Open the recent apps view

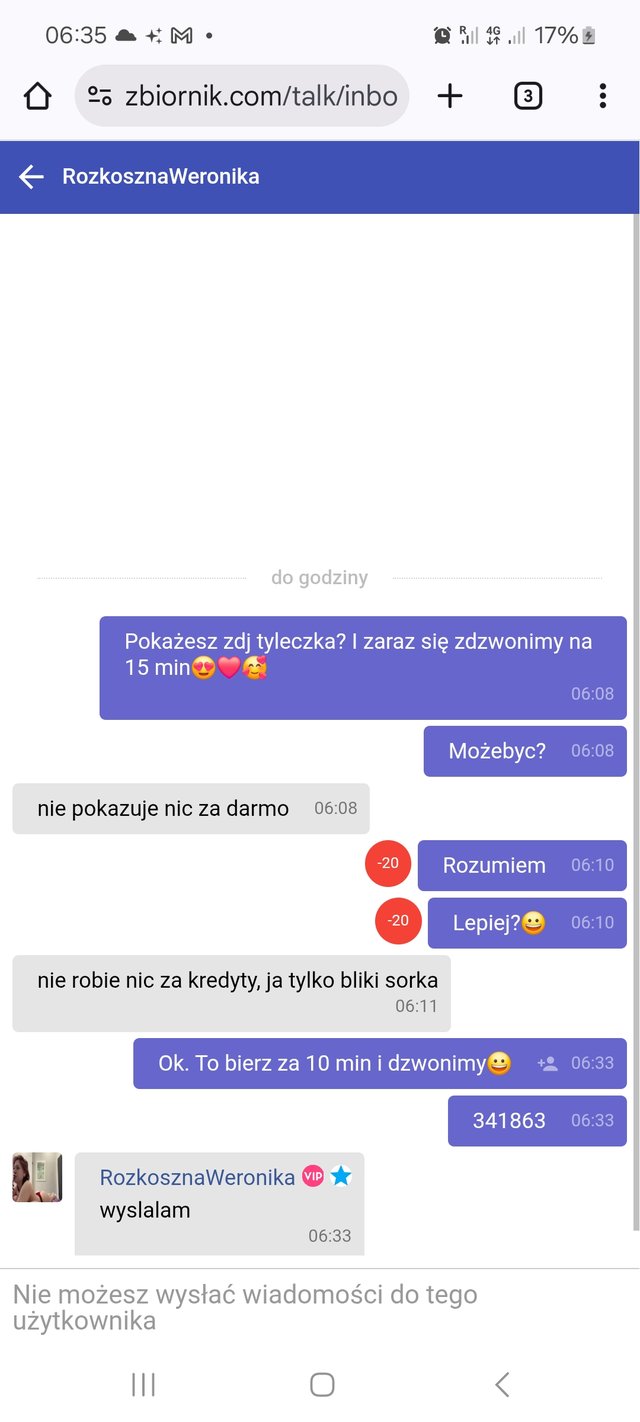143,1384
